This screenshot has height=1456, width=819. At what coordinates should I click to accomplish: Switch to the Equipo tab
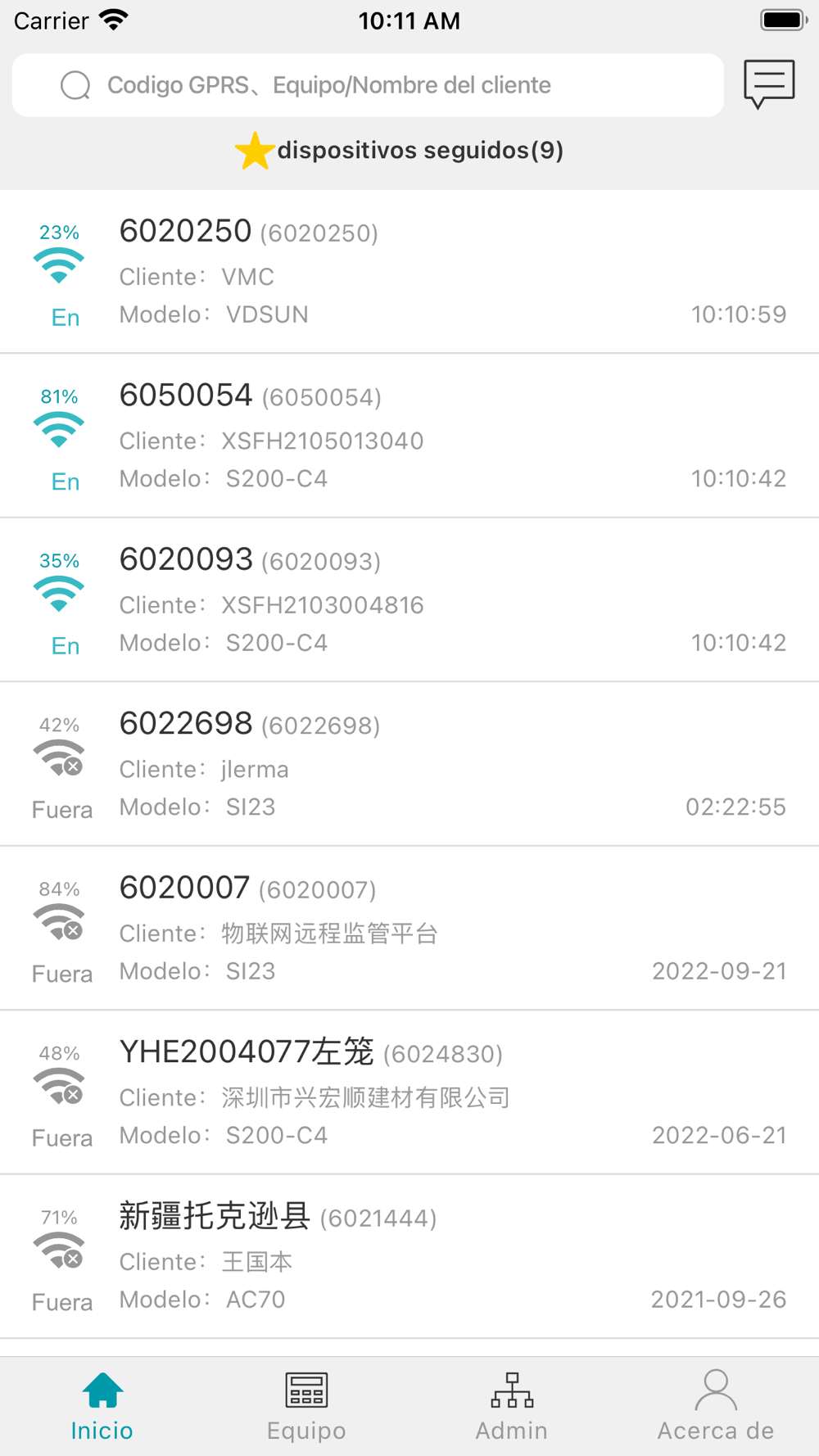click(x=306, y=1407)
